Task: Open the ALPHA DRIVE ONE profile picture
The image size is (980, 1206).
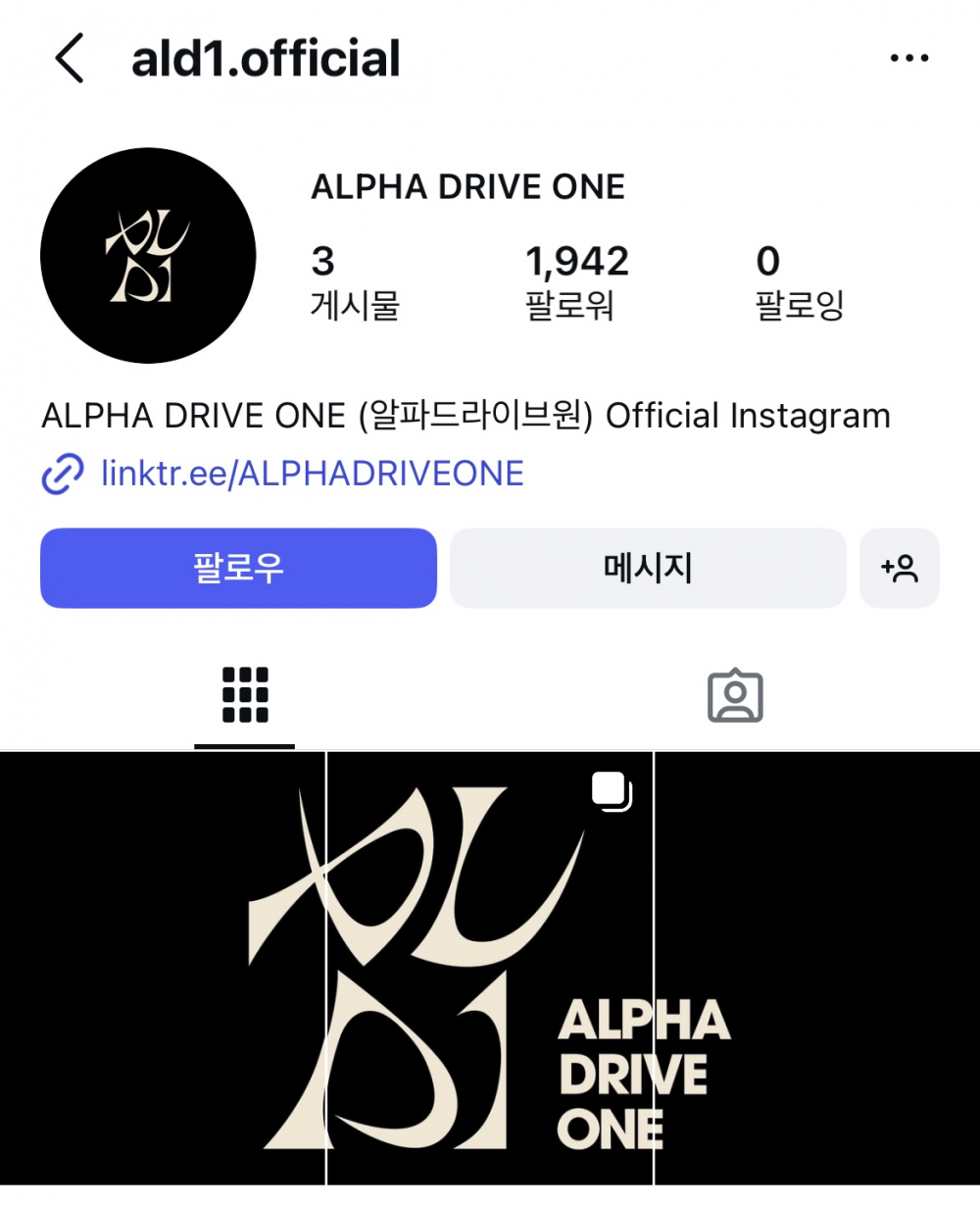Action: 148,256
